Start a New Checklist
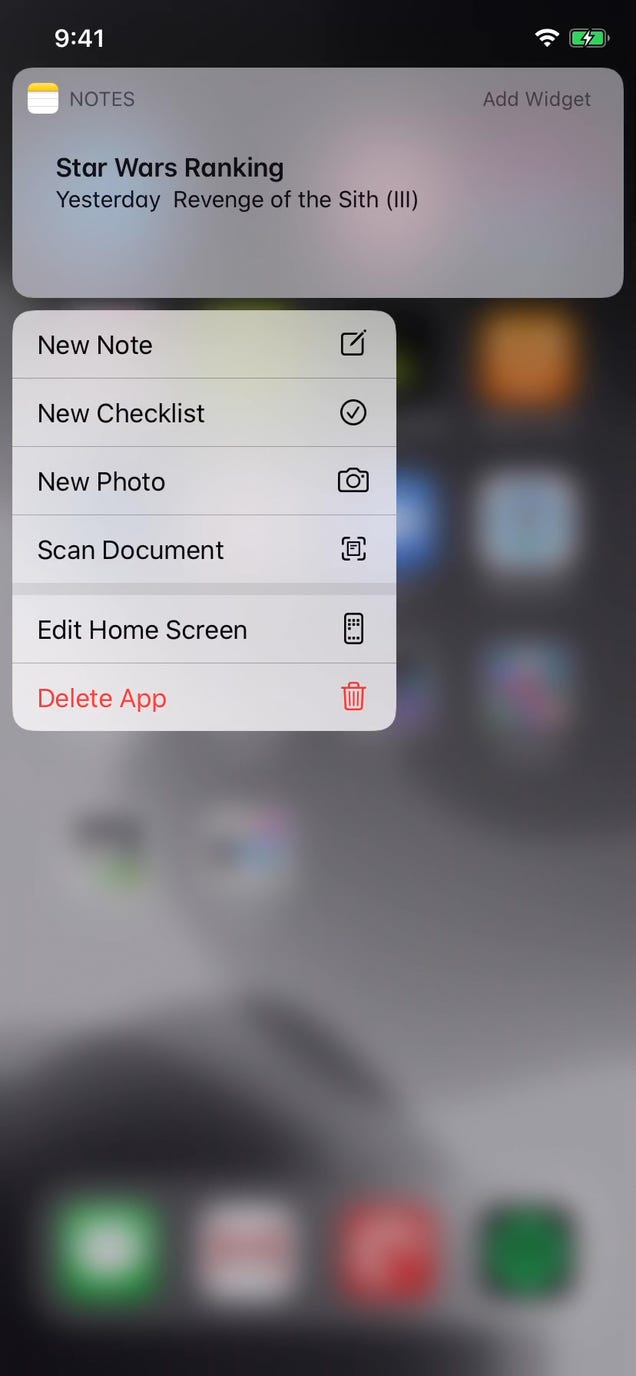The width and height of the screenshot is (636, 1376). click(x=204, y=413)
